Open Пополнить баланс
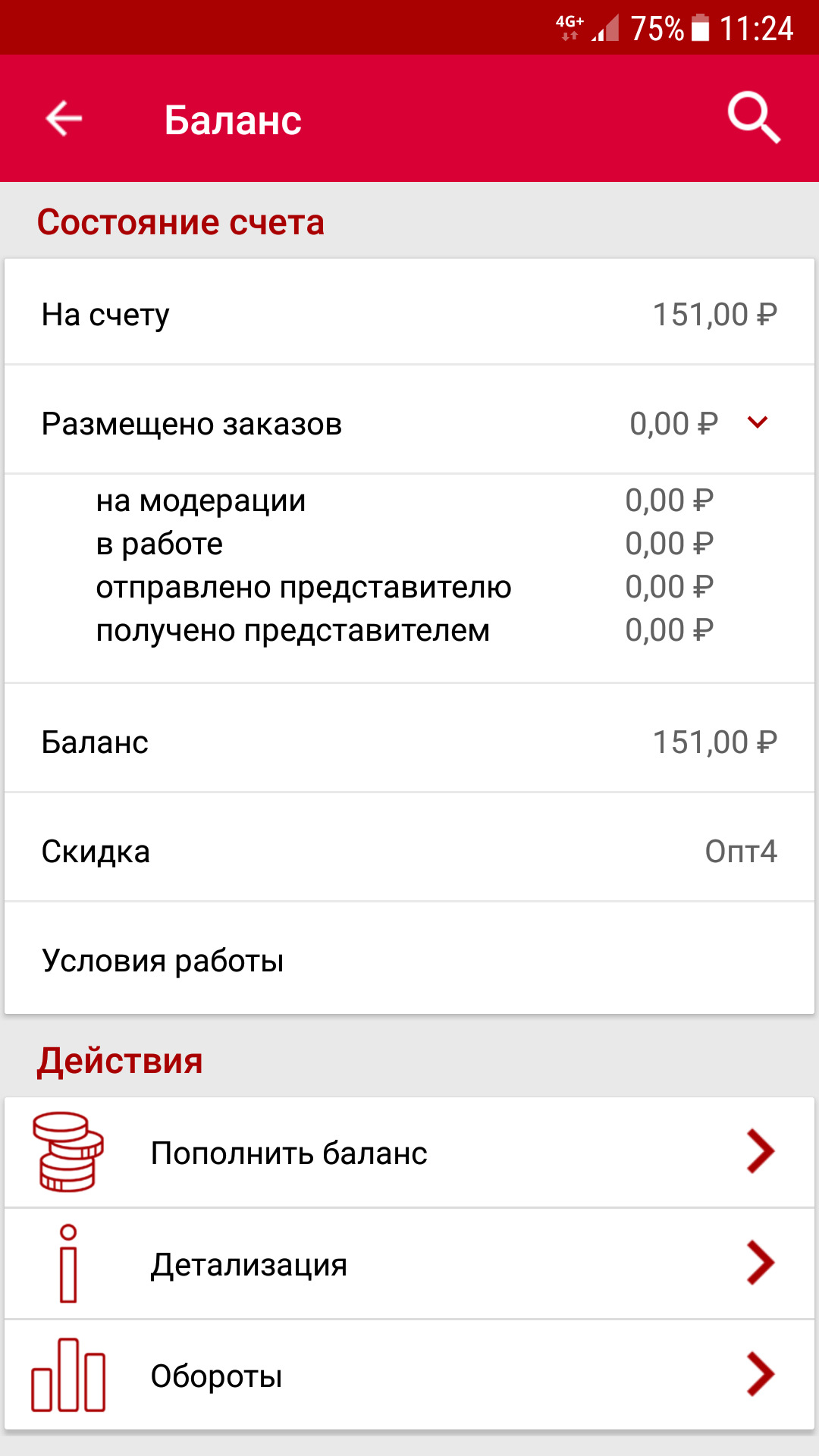Image resolution: width=819 pixels, height=1456 pixels. (409, 1153)
